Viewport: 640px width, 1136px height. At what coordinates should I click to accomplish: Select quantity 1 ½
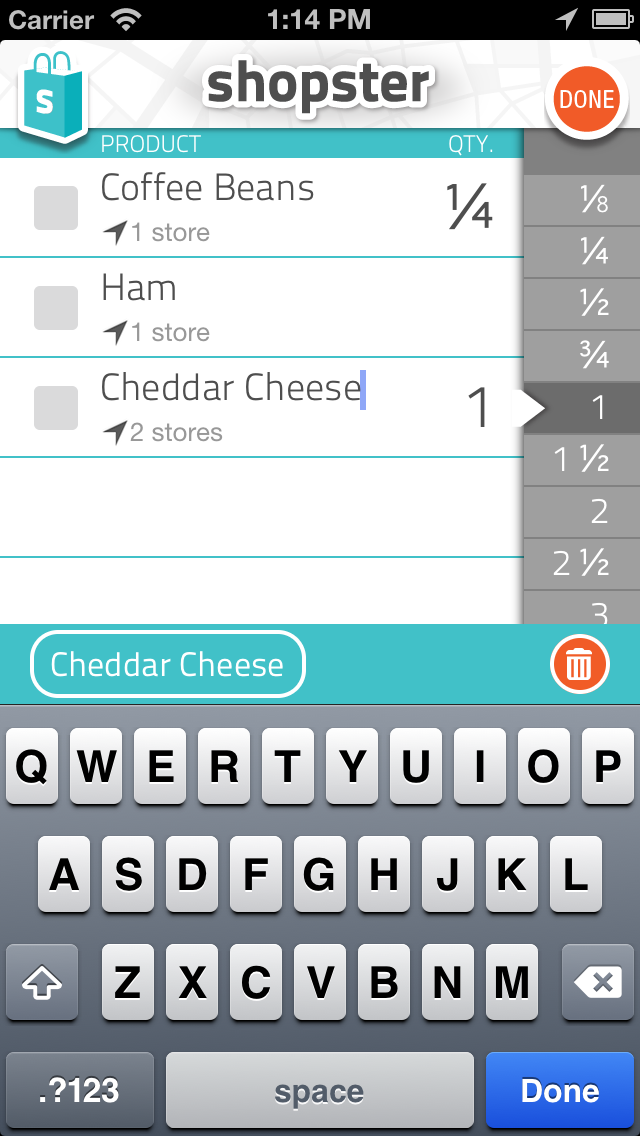pyautogui.click(x=581, y=460)
